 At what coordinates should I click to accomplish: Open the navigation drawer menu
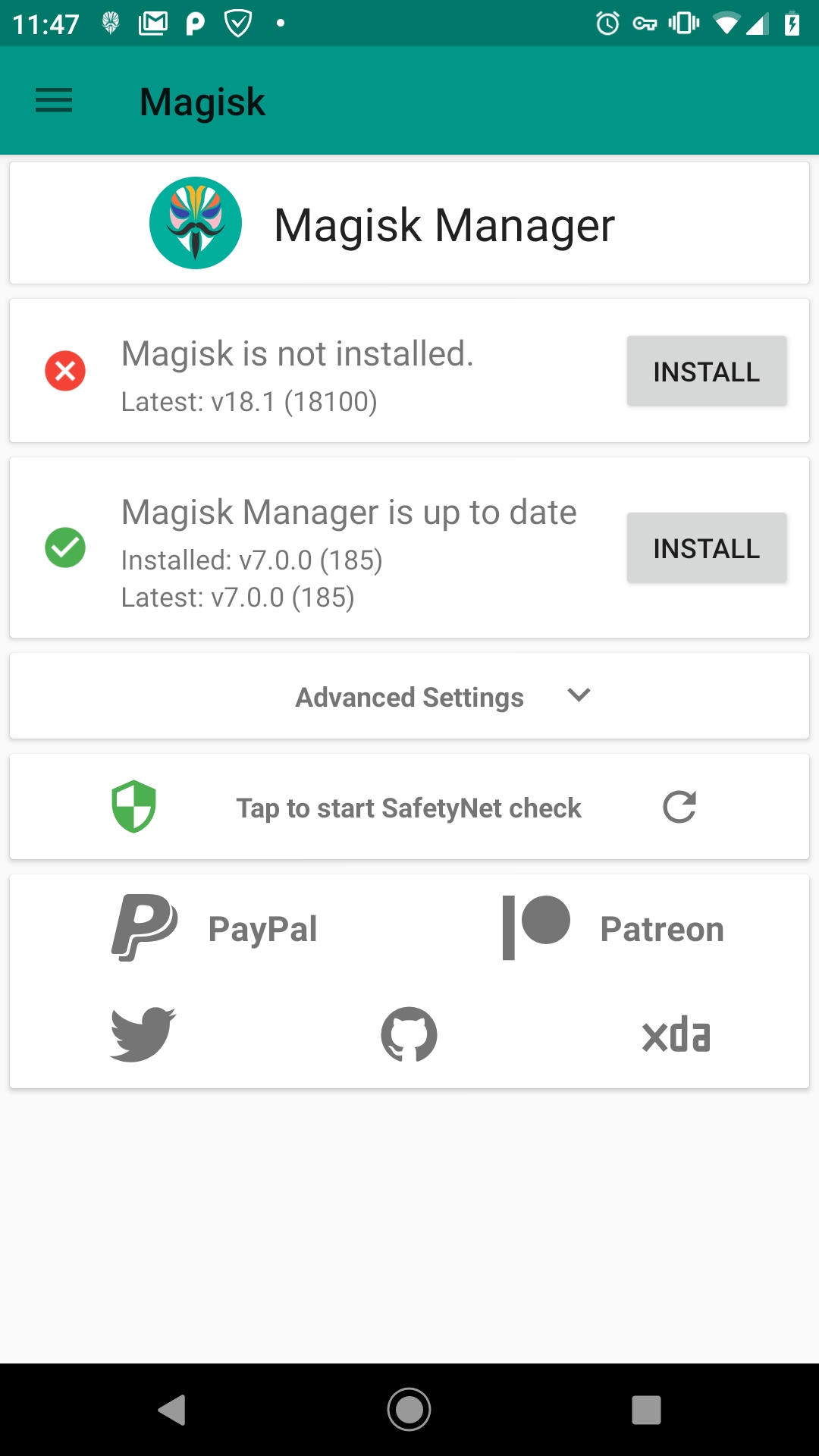click(54, 100)
